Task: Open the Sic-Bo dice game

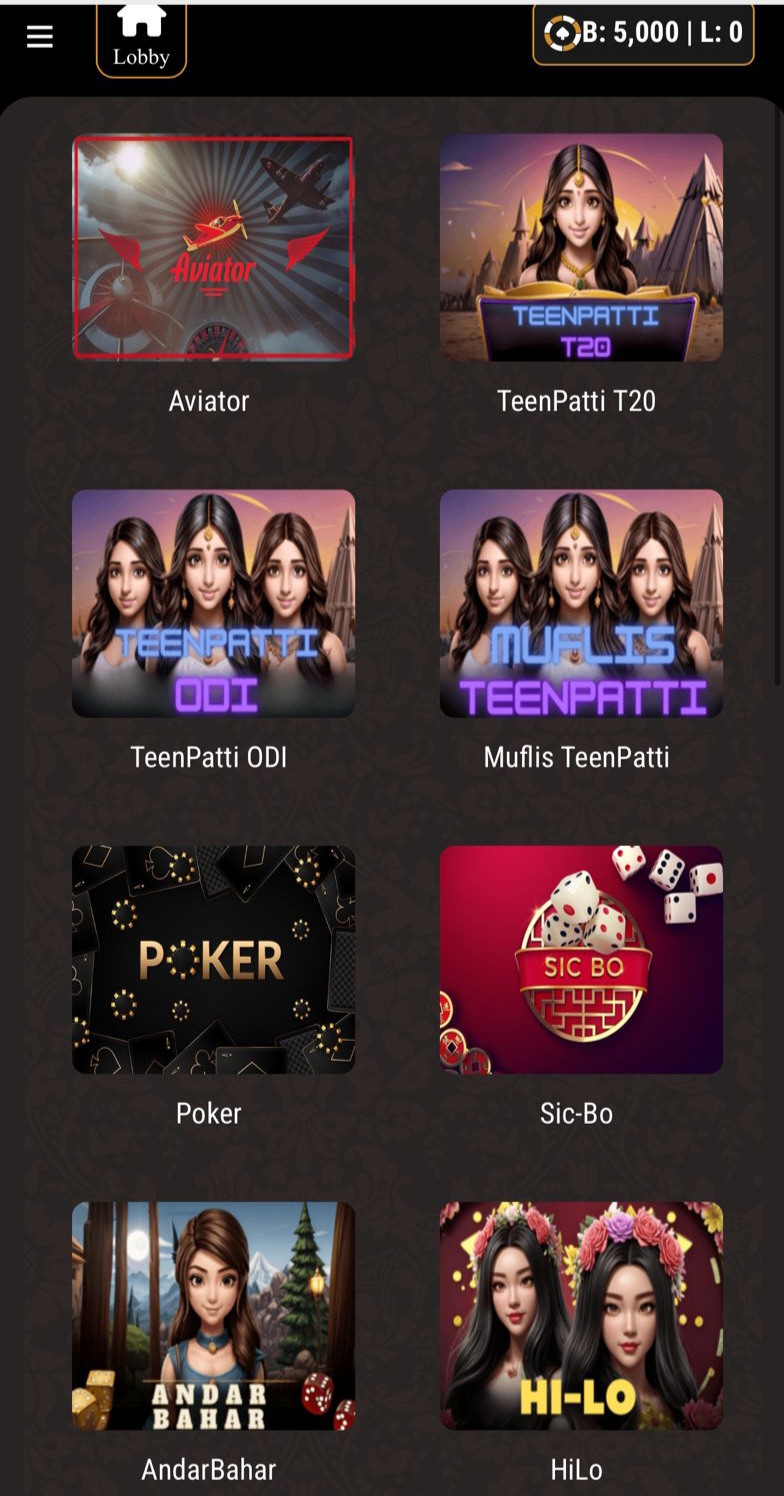Action: (x=581, y=959)
